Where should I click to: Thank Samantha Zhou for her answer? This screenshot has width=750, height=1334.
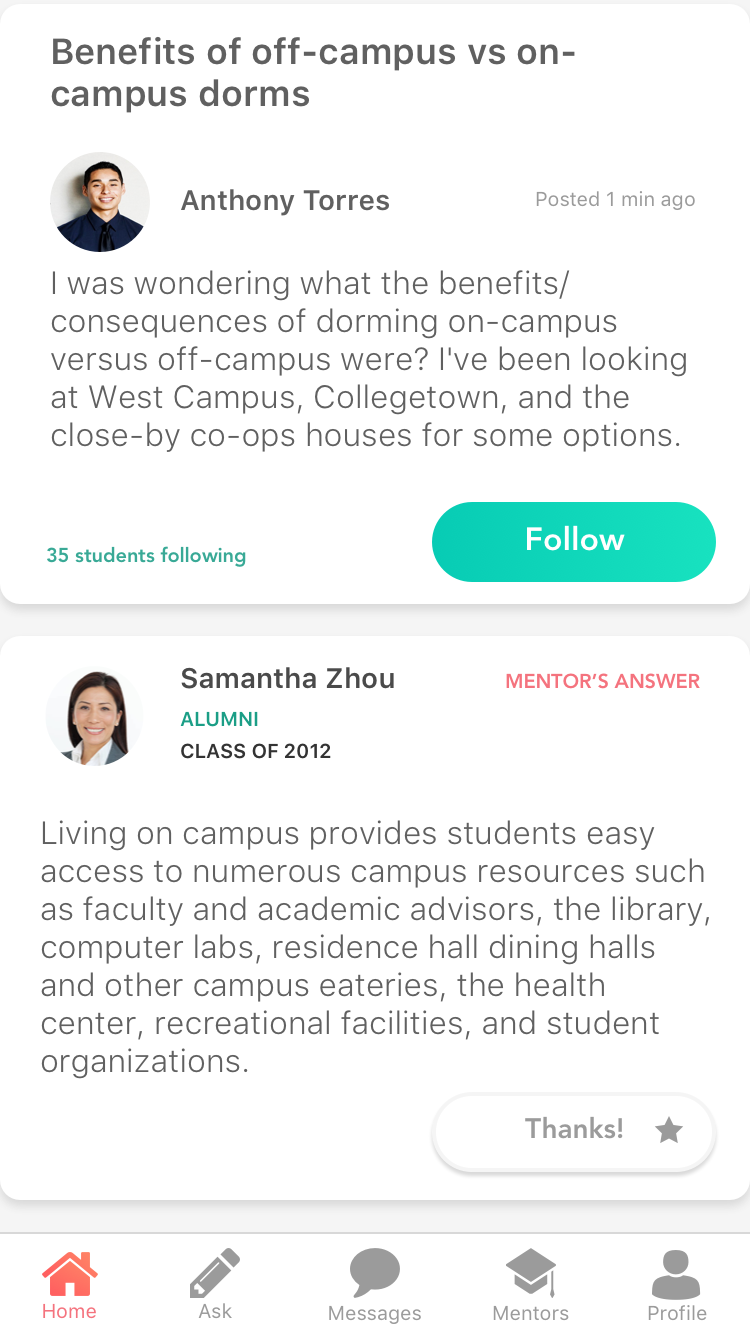click(x=574, y=1131)
